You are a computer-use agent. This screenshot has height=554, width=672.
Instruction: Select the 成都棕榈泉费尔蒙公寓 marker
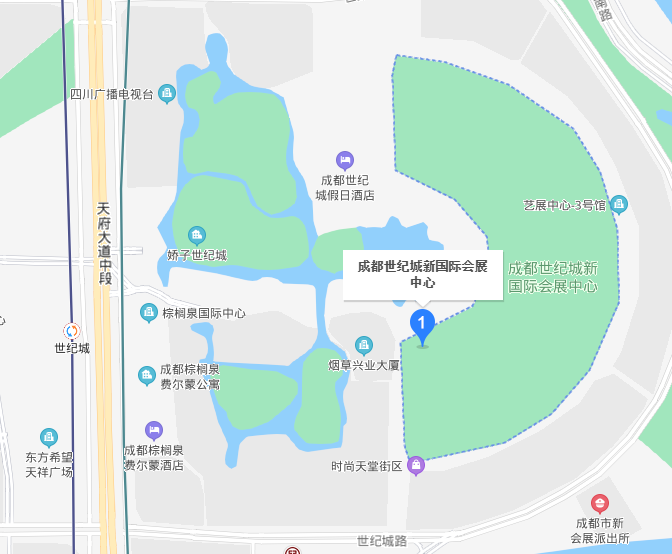pos(147,375)
